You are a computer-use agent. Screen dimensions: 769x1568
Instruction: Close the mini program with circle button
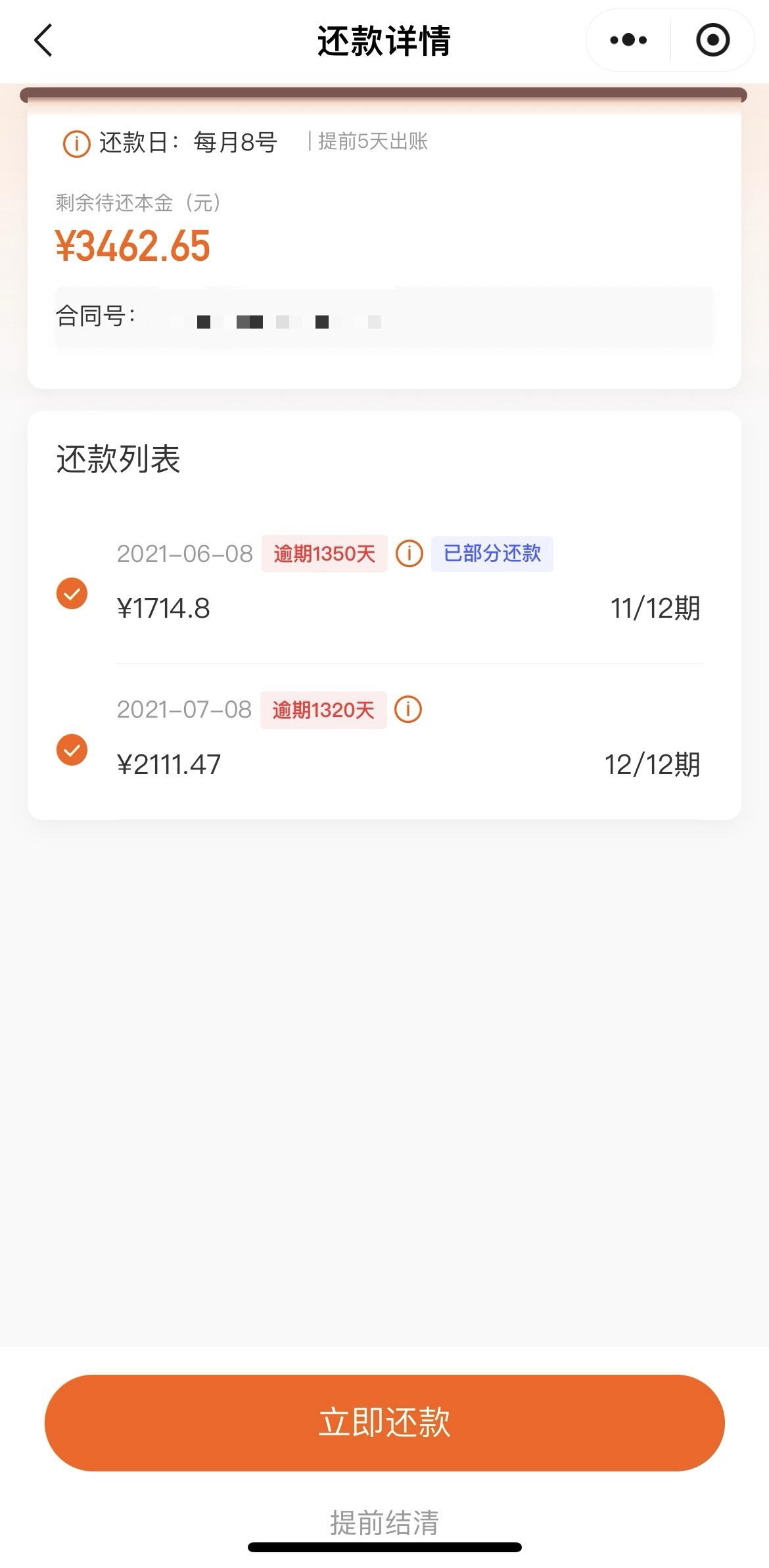pos(712,40)
